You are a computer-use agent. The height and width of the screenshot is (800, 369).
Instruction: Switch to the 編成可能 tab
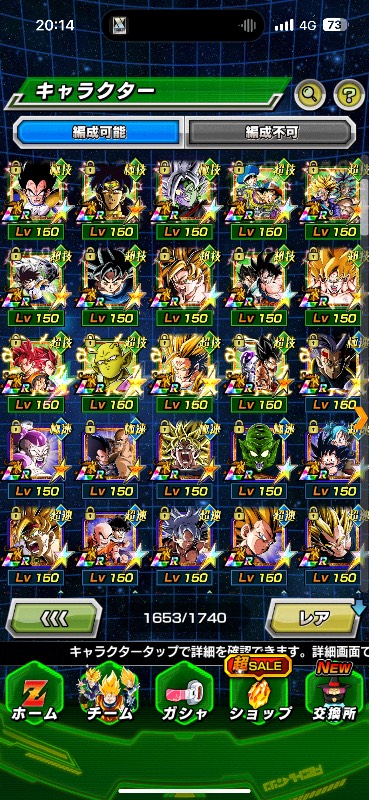point(99,132)
